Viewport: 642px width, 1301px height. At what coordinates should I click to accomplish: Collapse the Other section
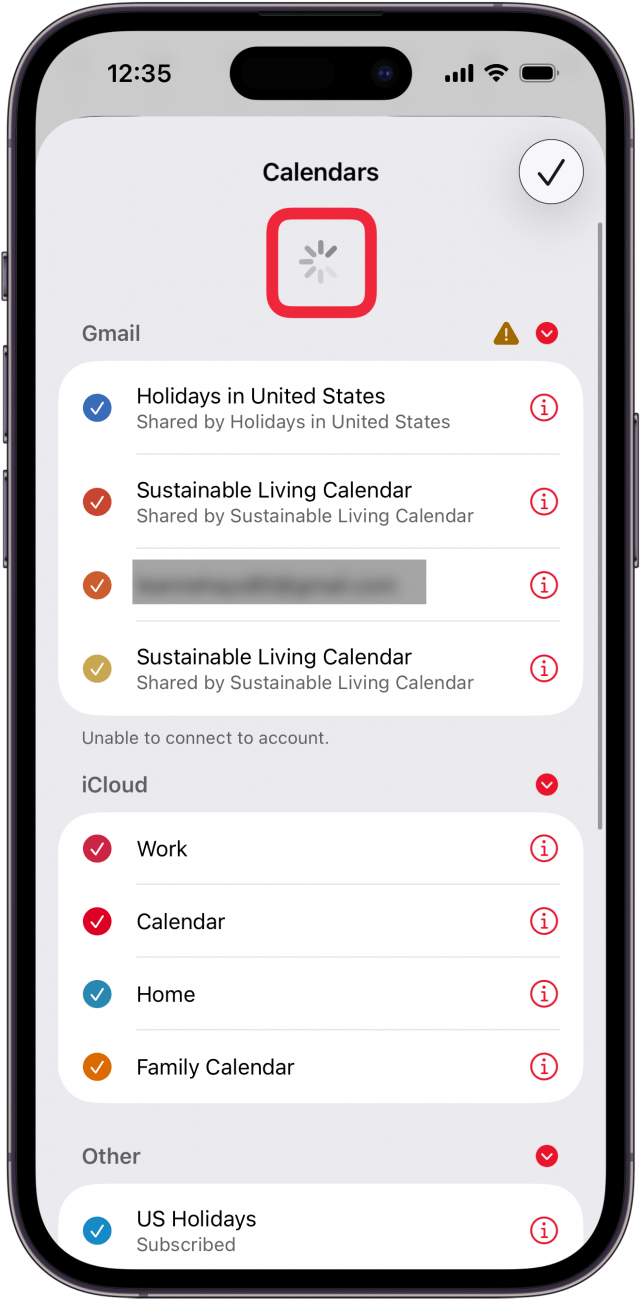pos(546,1157)
